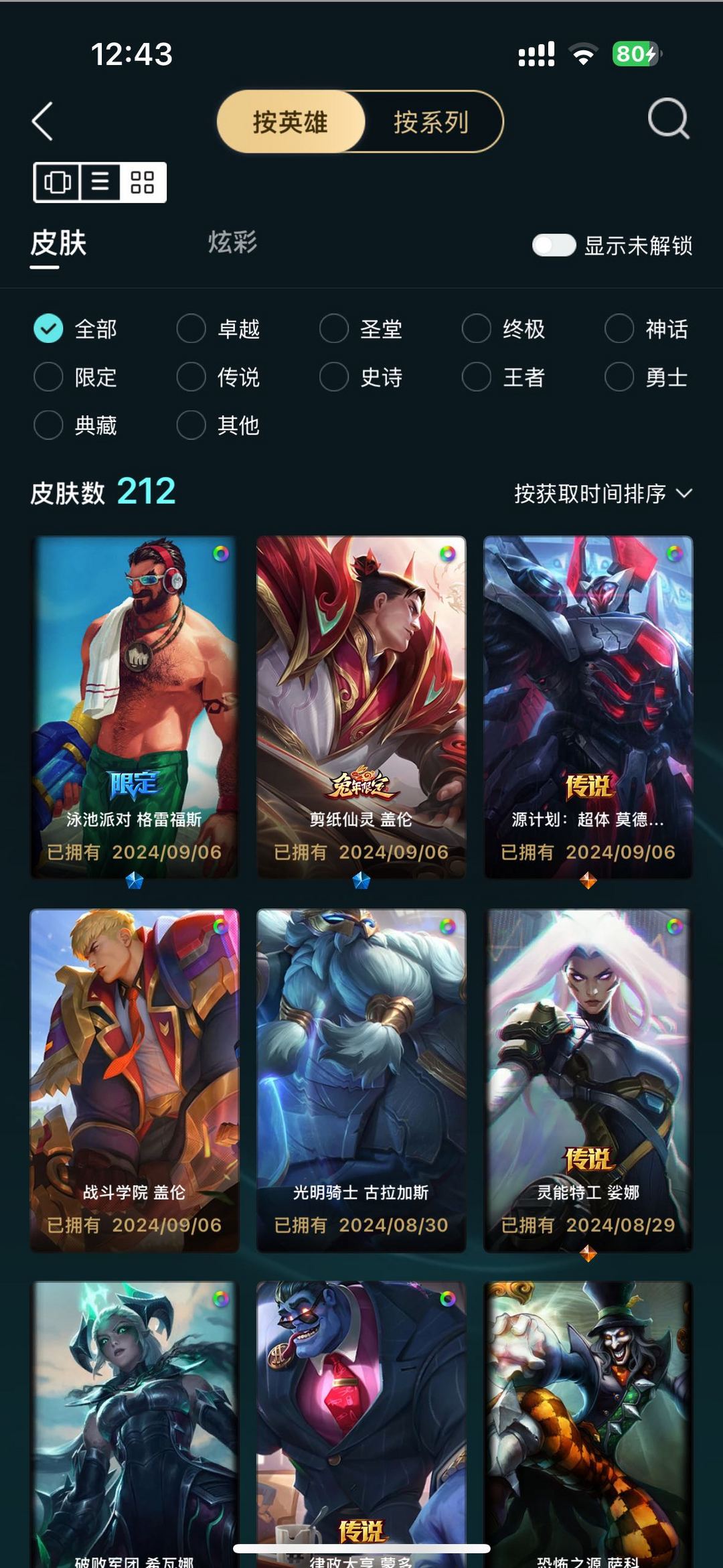
Task: Open the search magnifier icon
Action: (667, 120)
